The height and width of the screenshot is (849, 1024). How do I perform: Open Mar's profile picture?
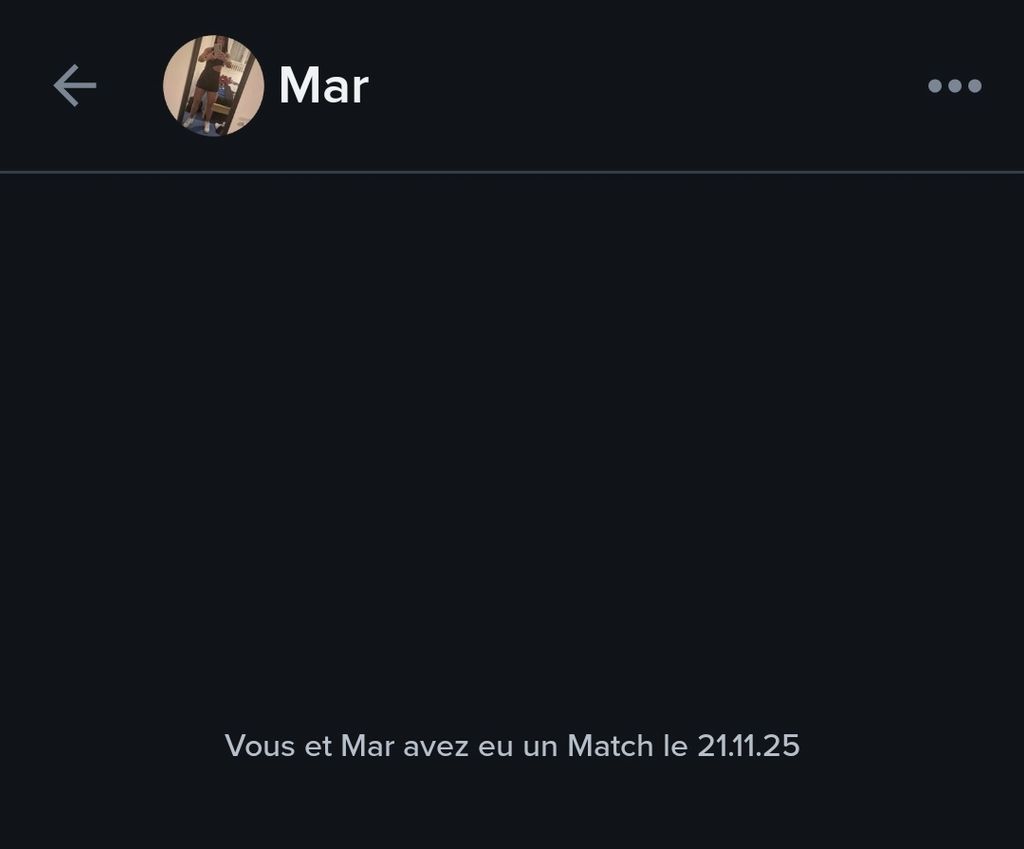point(213,86)
